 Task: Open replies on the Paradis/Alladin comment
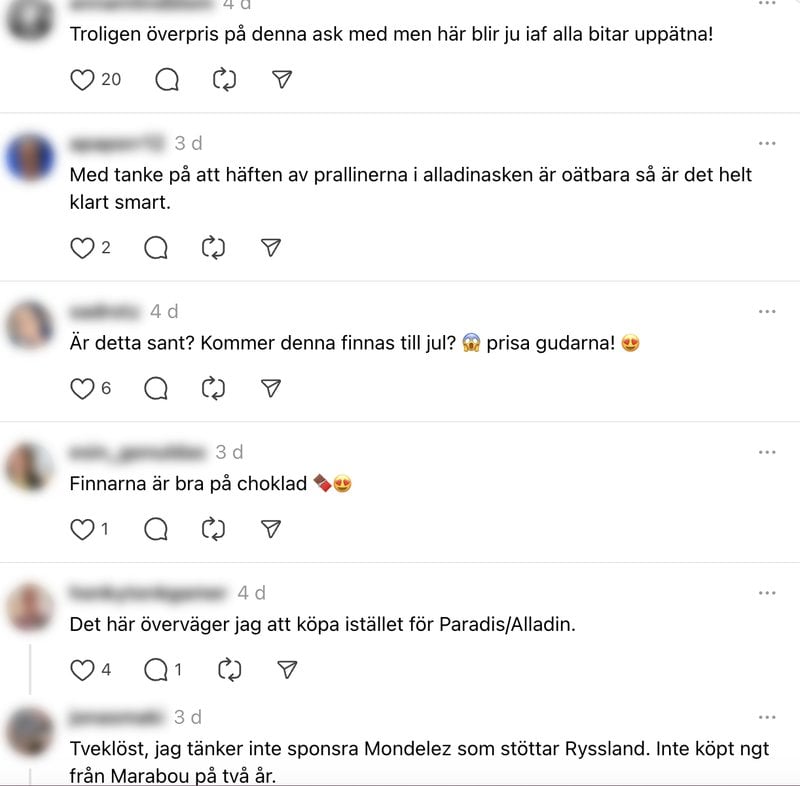[155, 669]
